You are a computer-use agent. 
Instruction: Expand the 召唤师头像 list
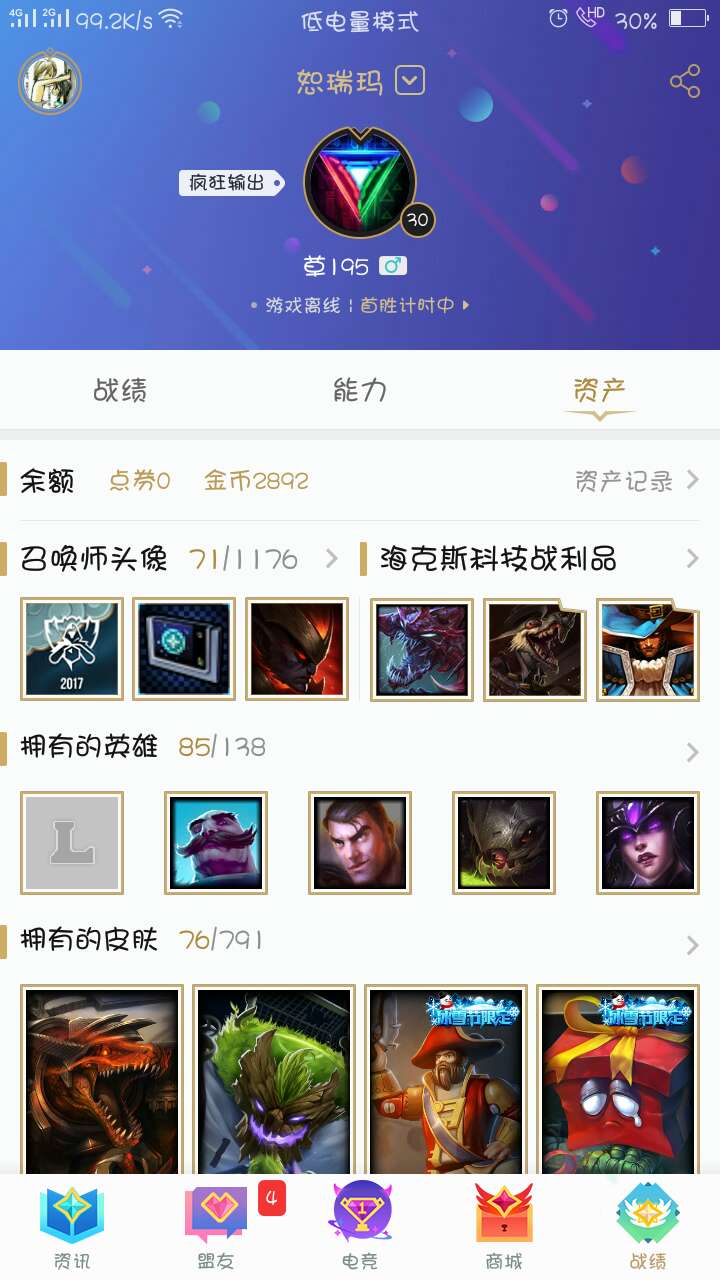pos(332,558)
